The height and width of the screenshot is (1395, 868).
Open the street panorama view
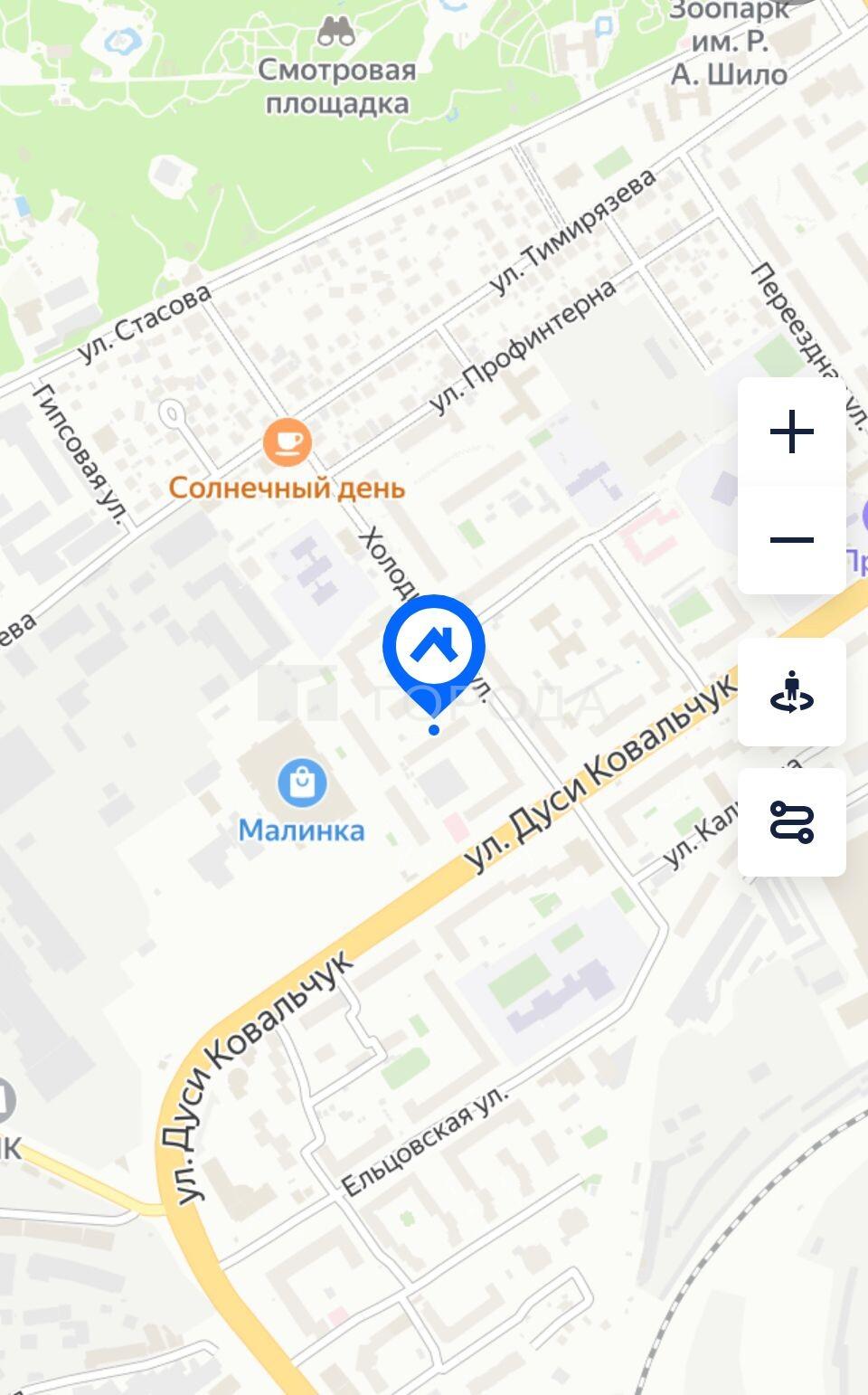[792, 692]
